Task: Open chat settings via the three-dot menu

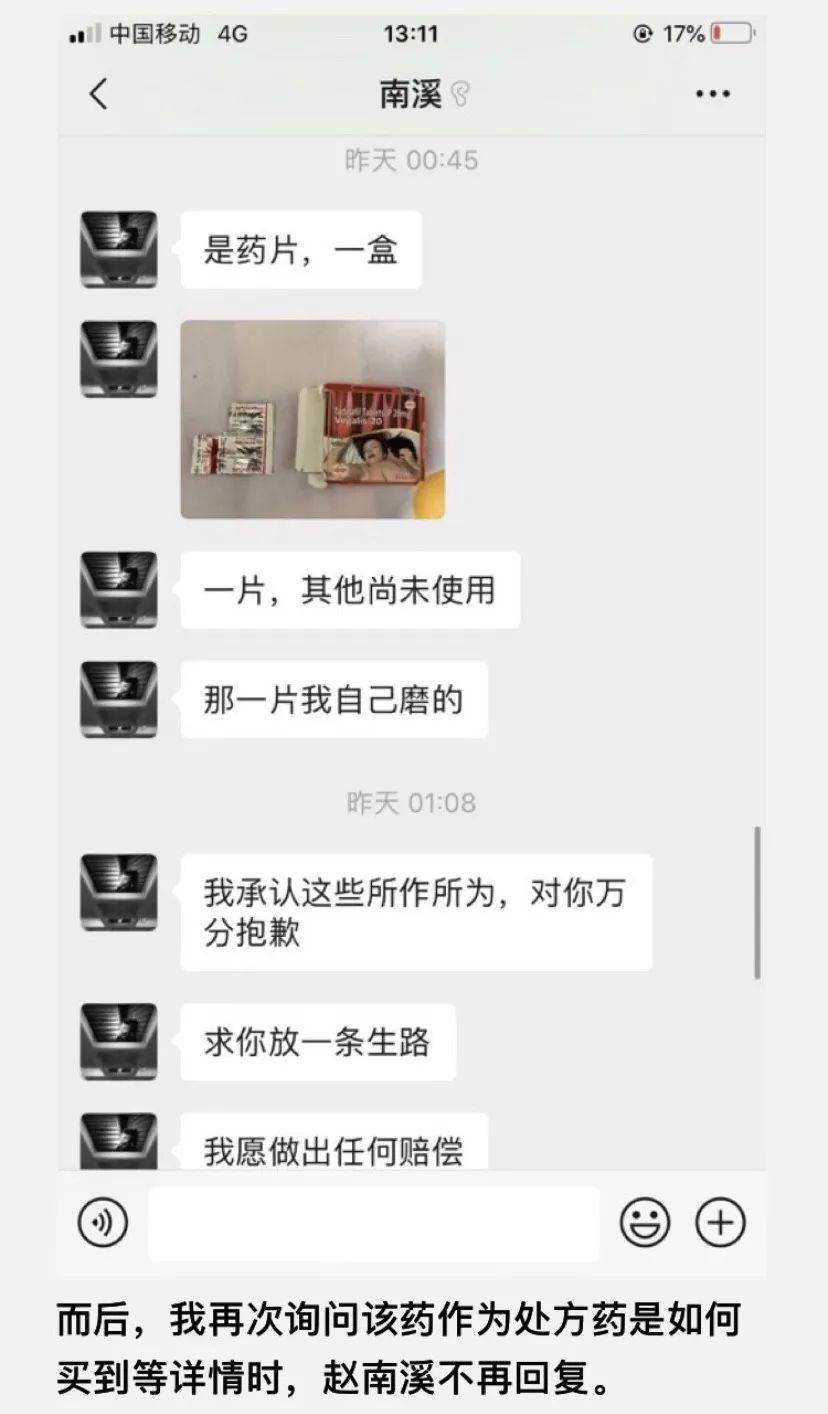Action: (x=712, y=92)
